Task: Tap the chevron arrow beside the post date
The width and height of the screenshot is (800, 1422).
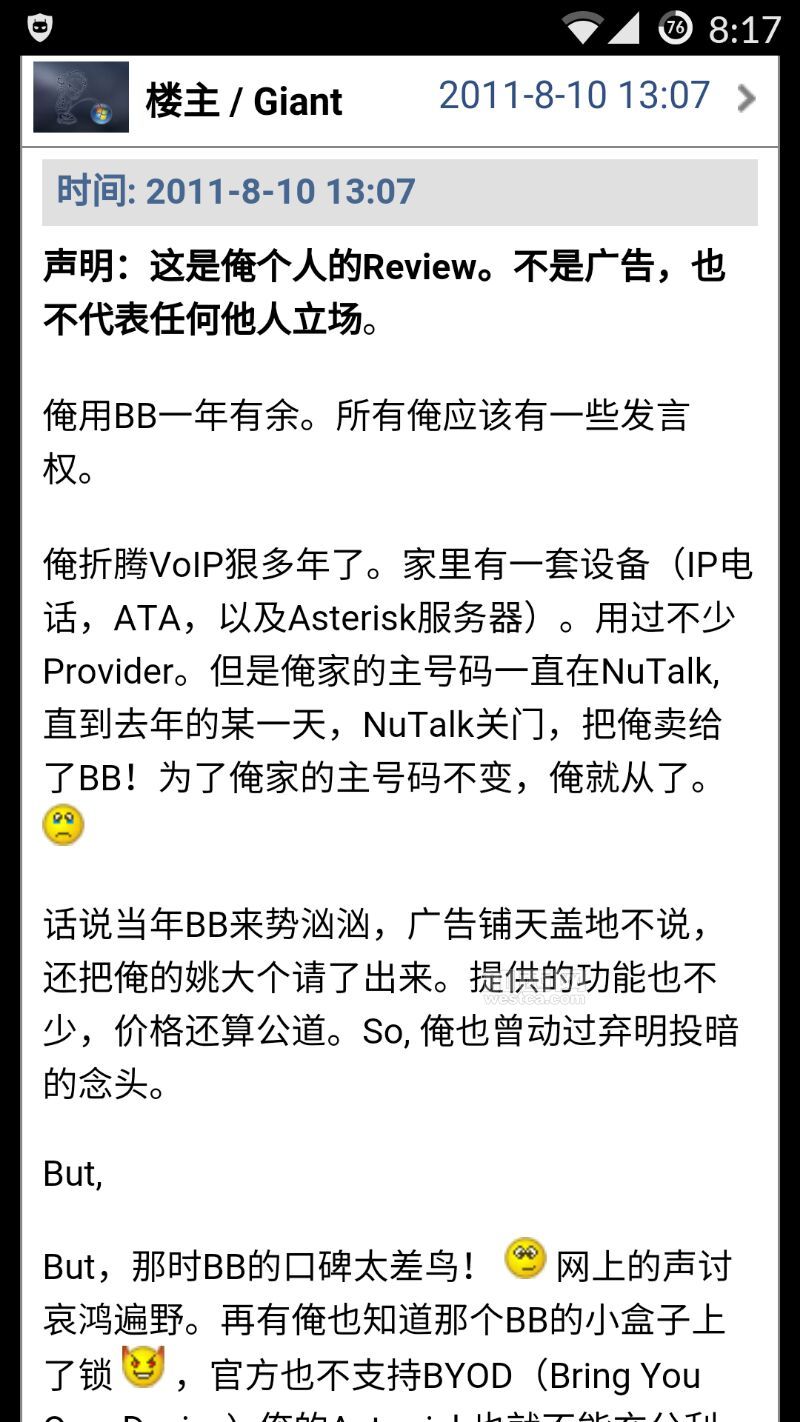Action: click(x=745, y=98)
